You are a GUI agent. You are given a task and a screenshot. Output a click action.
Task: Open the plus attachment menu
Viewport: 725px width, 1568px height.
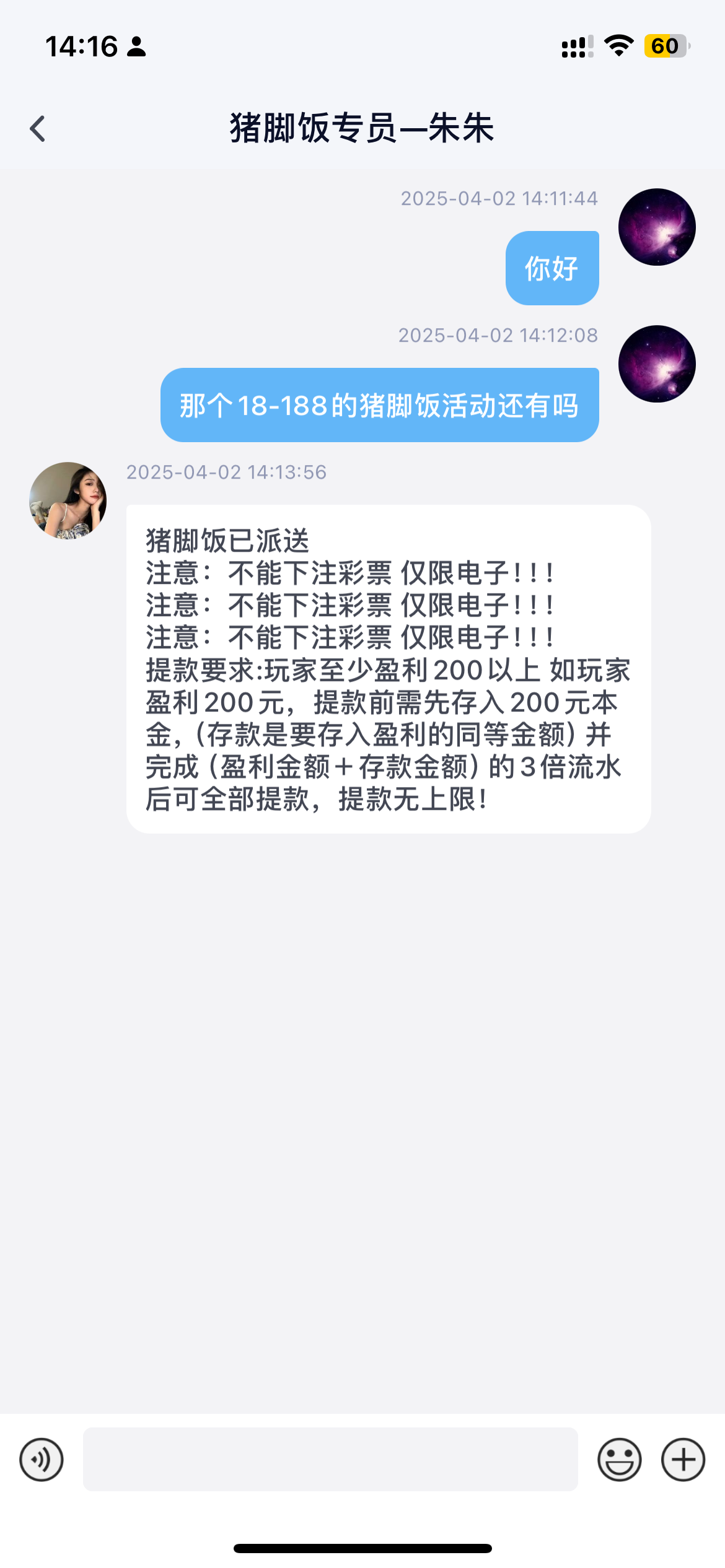[683, 1460]
